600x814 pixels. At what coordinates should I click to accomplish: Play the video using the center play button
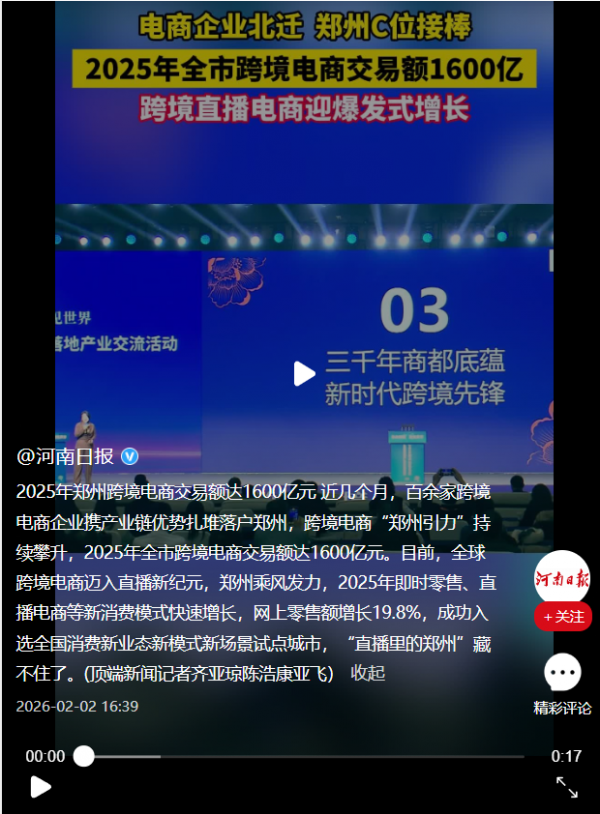tap(304, 374)
